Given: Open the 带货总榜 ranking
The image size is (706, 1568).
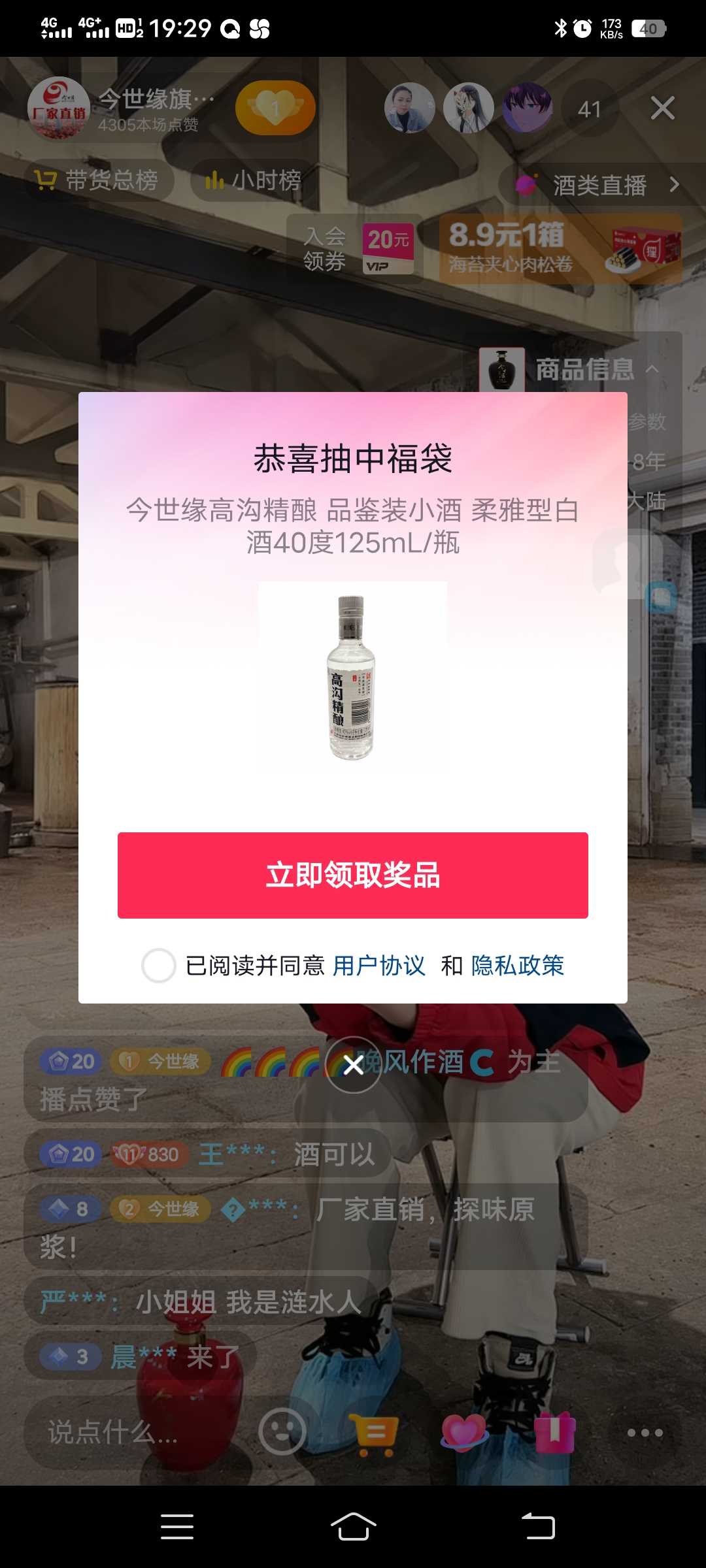Looking at the screenshot, I should click(98, 180).
